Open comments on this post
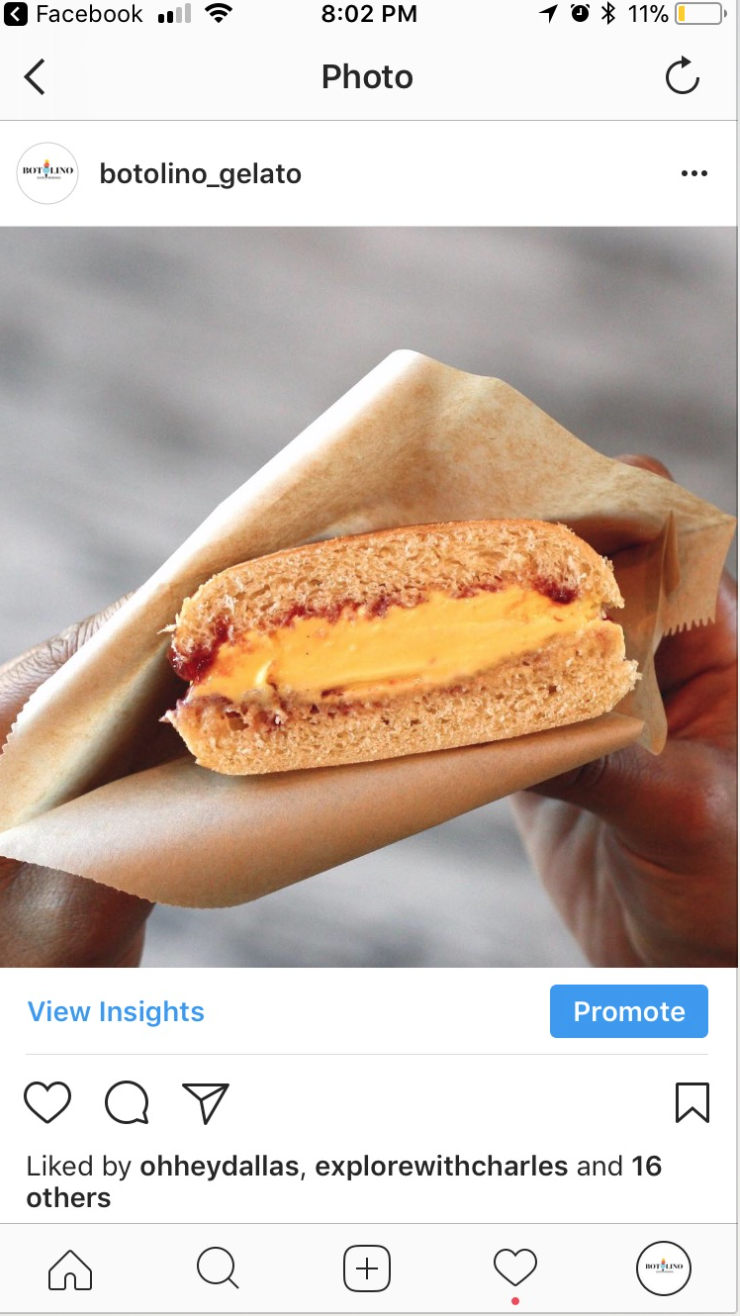Image resolution: width=740 pixels, height=1316 pixels. click(127, 1103)
